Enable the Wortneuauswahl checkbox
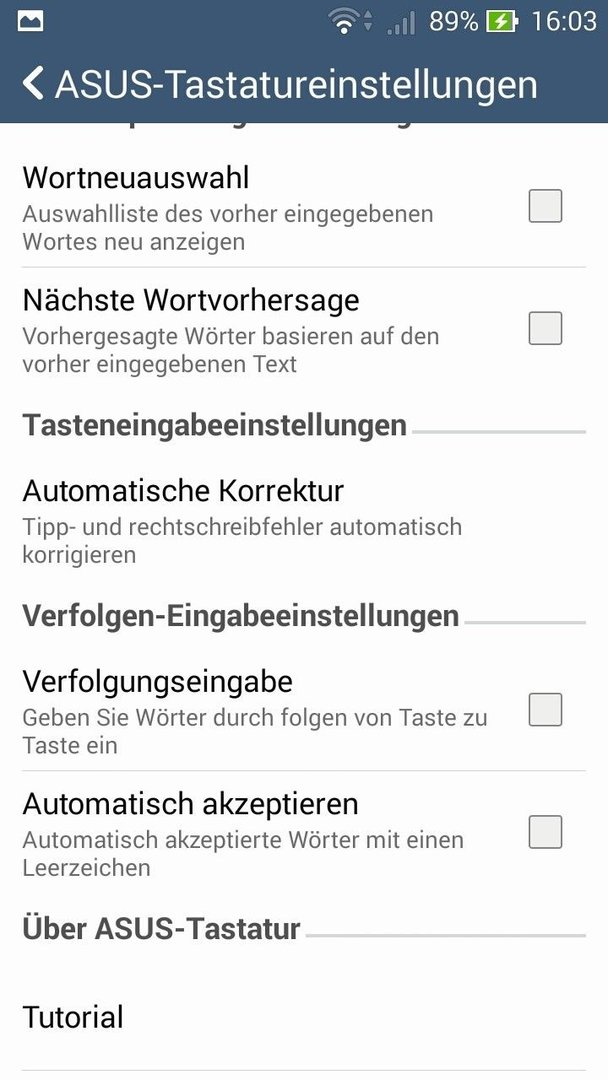 click(545, 206)
